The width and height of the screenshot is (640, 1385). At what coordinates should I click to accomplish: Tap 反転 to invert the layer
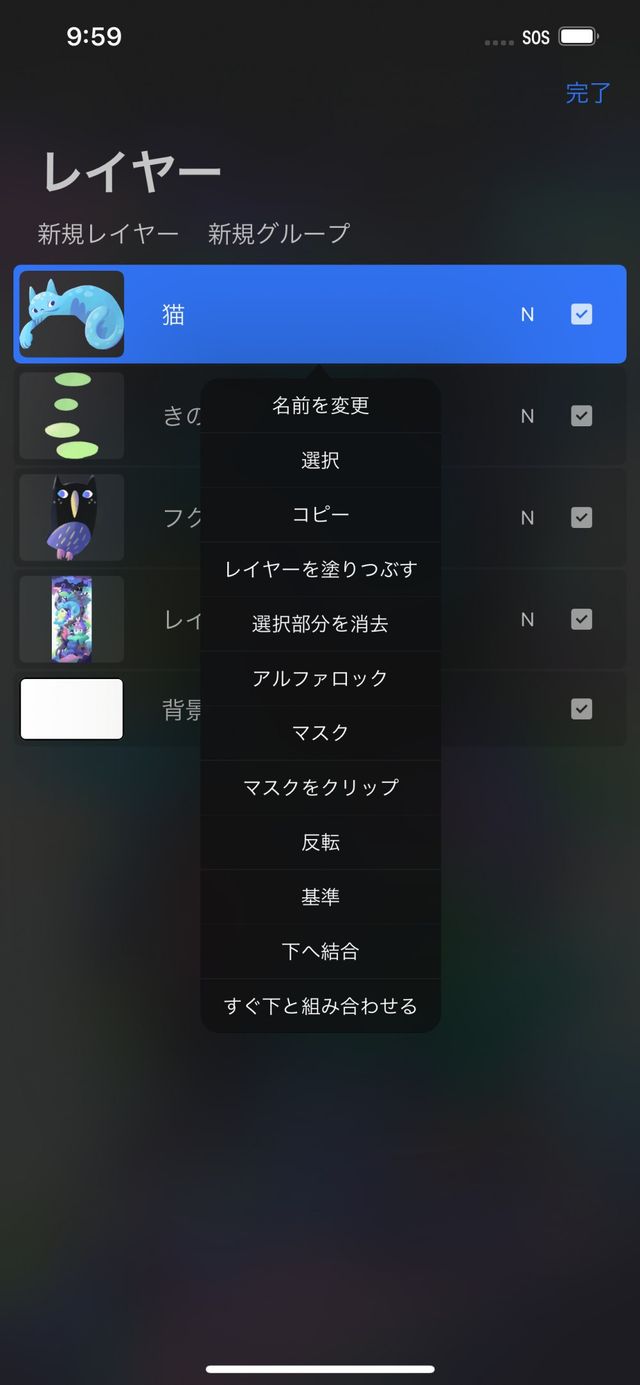point(320,841)
